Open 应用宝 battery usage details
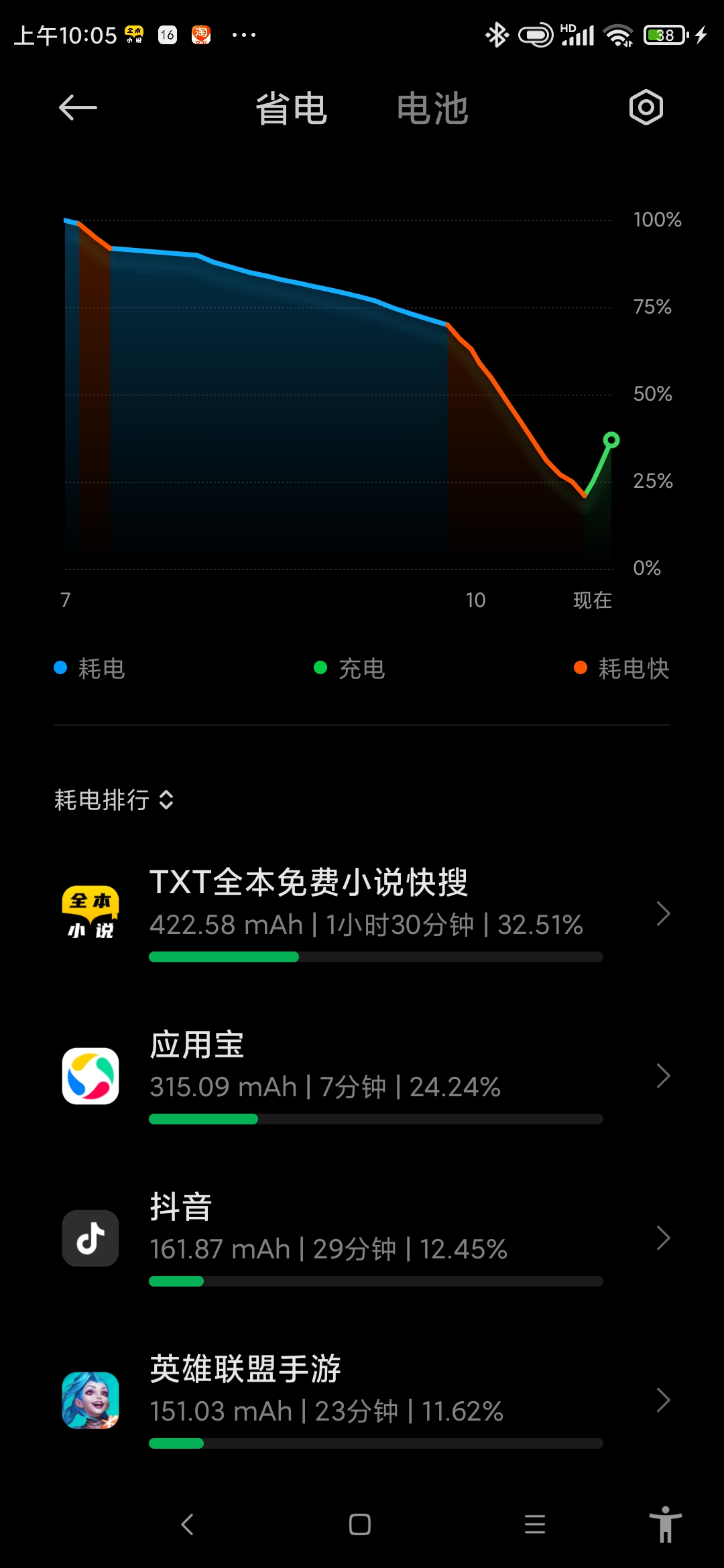The height and width of the screenshot is (1568, 724). 375,1075
